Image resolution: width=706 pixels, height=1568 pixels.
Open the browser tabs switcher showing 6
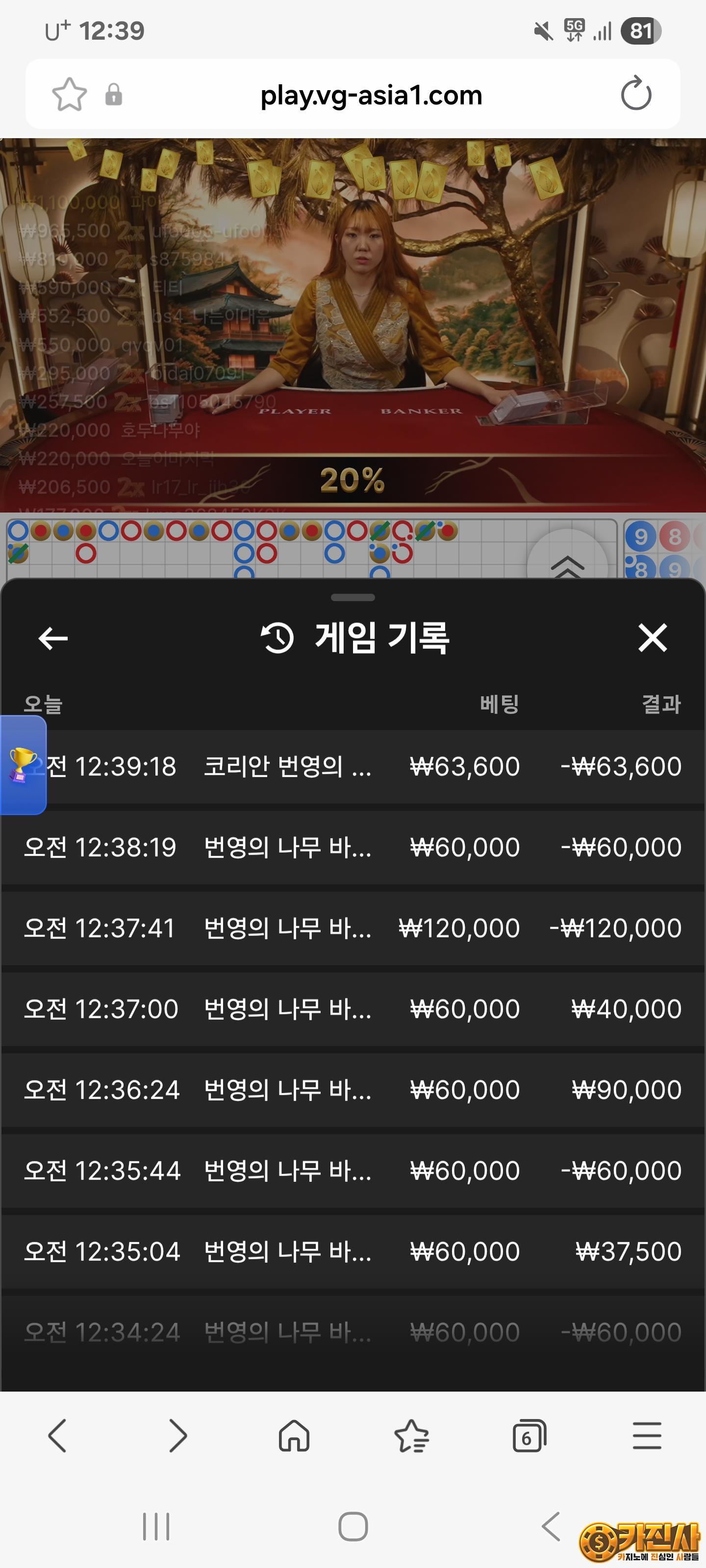[529, 1436]
